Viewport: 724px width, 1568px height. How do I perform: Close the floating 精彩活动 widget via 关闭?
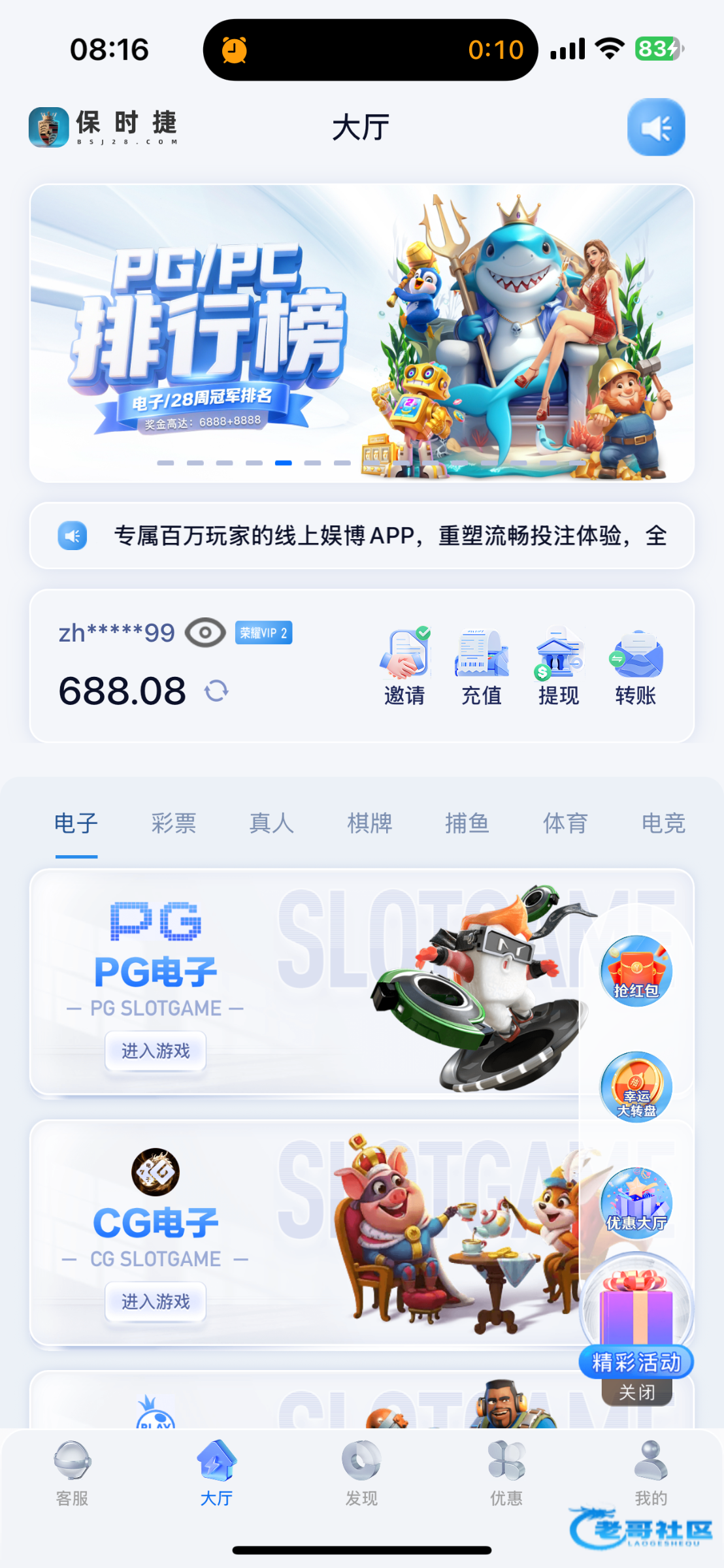[636, 1392]
